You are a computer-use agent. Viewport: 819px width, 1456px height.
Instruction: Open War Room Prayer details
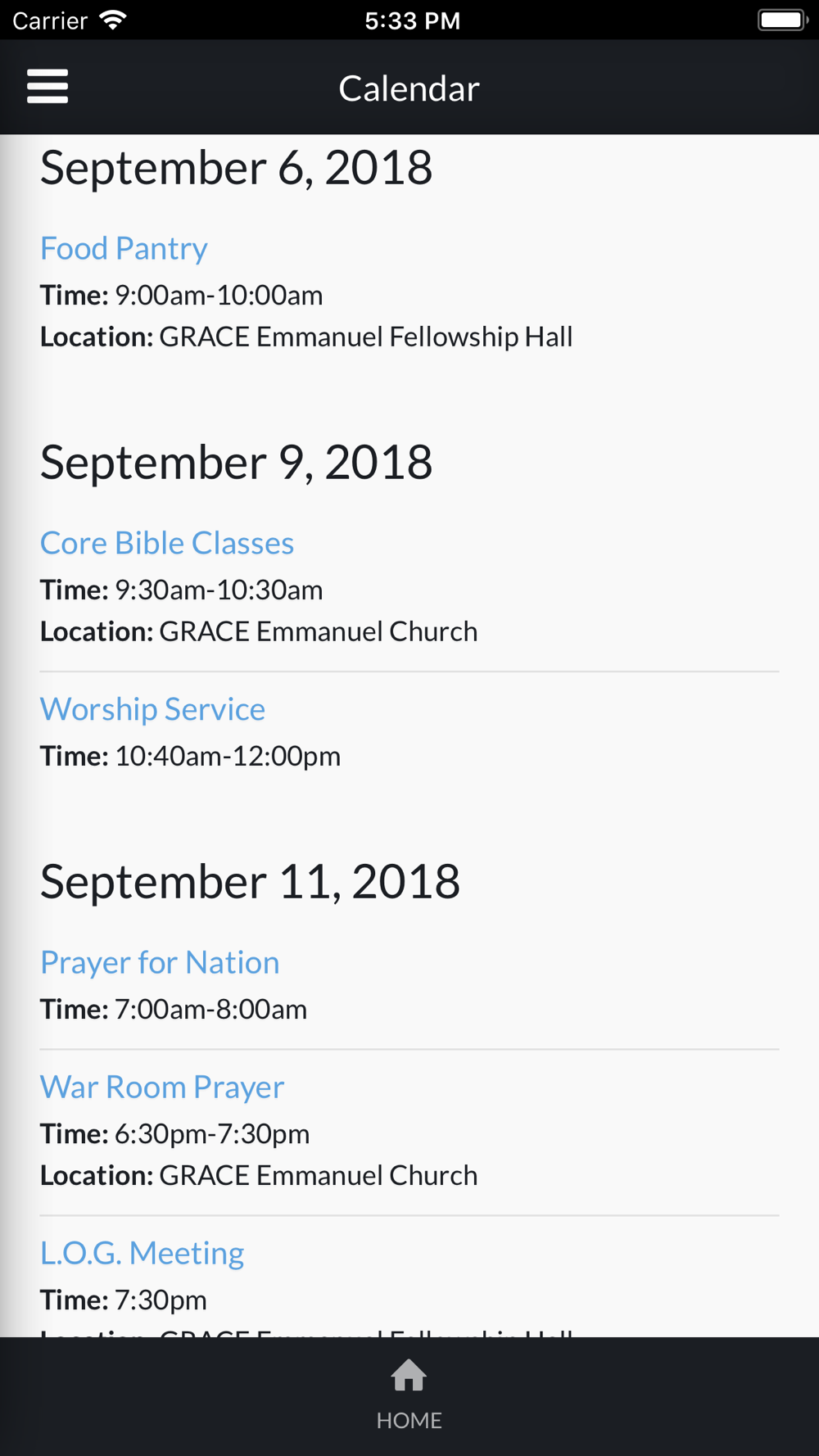pyautogui.click(x=162, y=1087)
